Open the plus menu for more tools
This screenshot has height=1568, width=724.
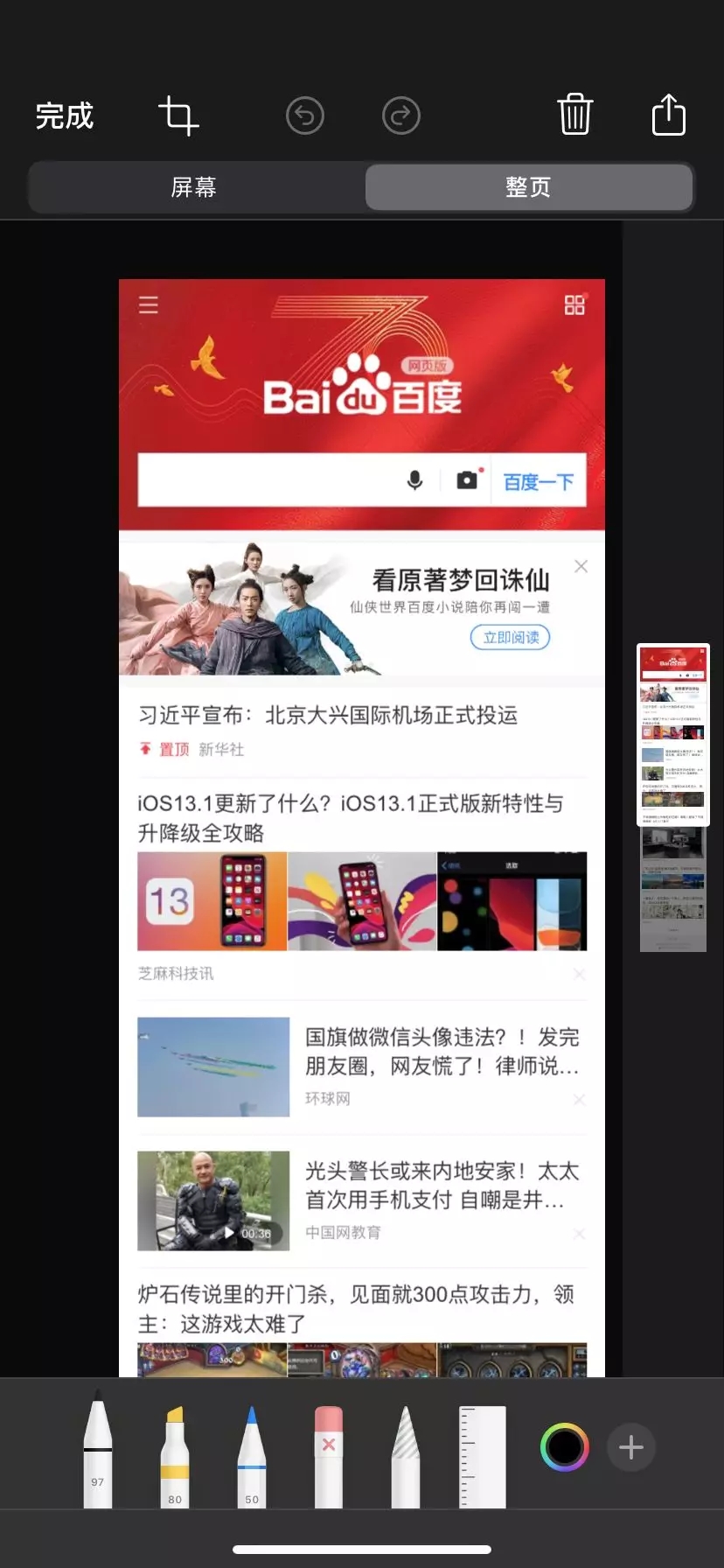pyautogui.click(x=631, y=1447)
